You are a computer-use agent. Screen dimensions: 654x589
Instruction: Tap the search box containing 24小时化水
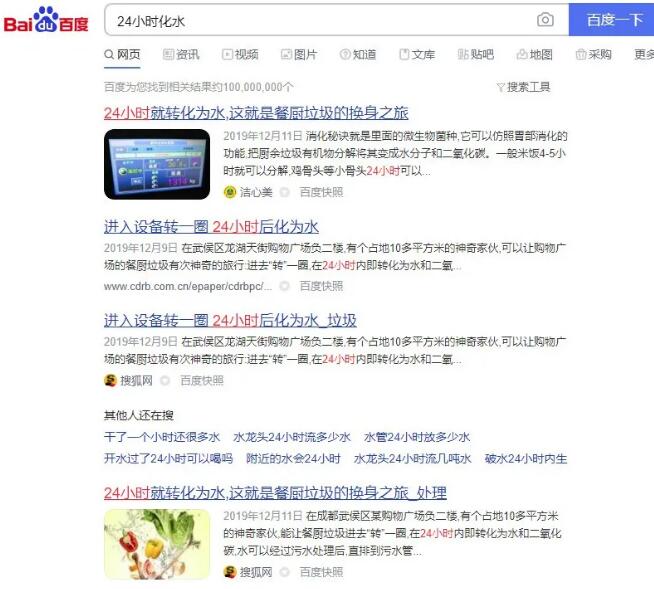(320, 20)
